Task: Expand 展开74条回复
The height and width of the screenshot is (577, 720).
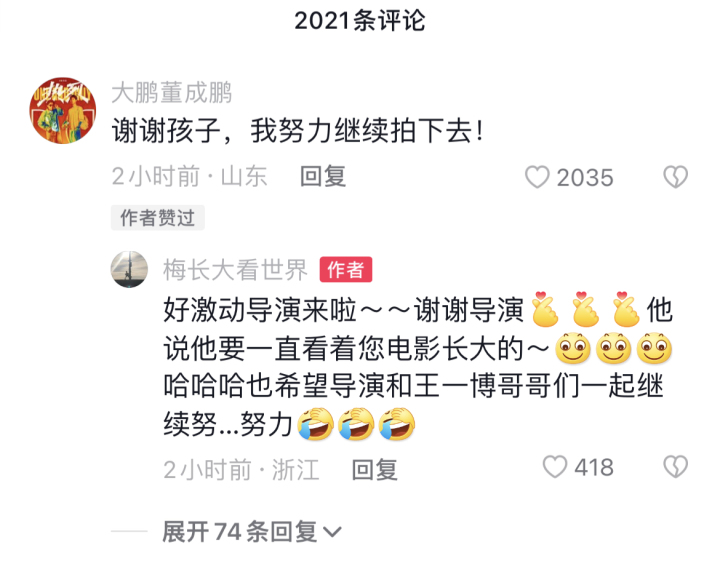Action: tap(252, 532)
